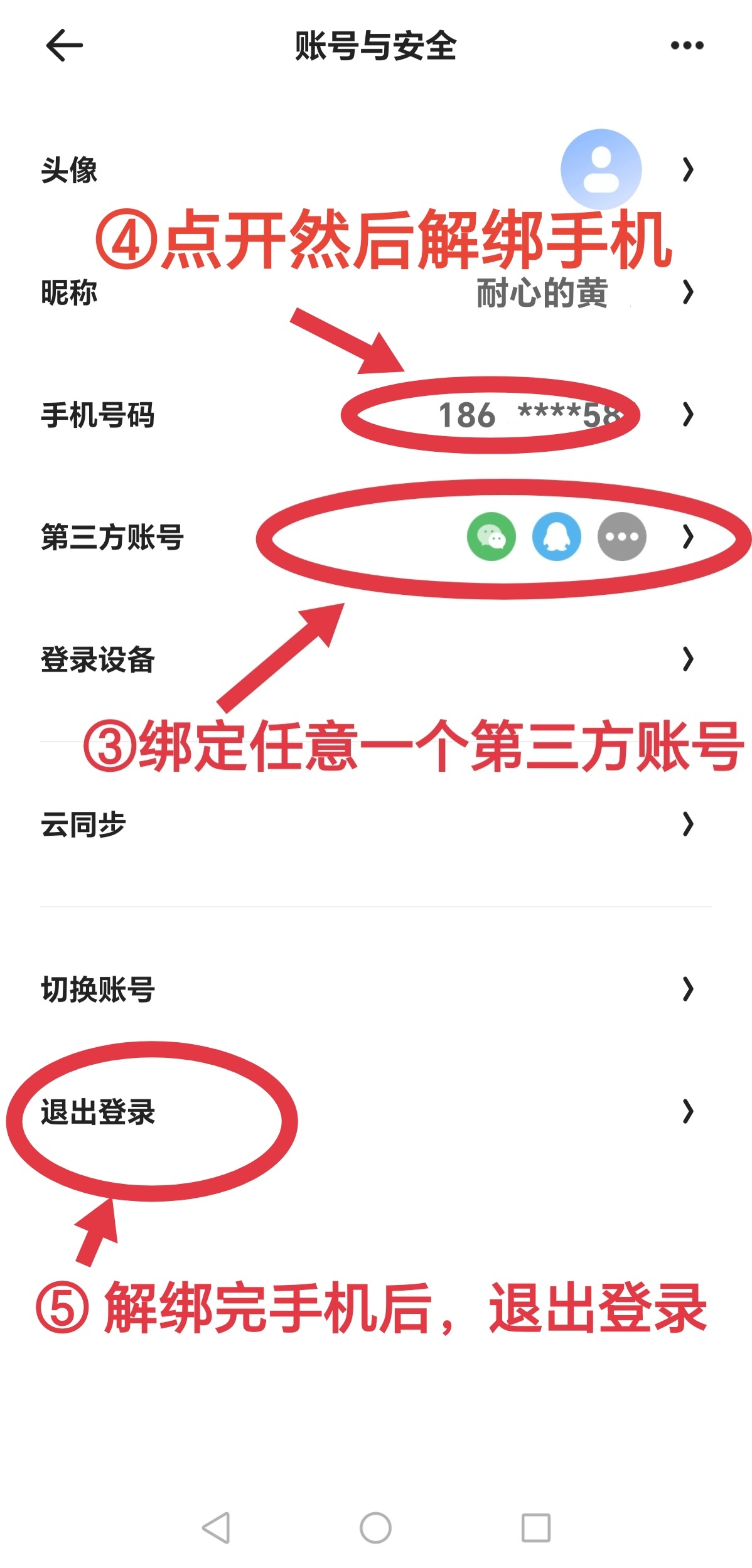View 登录设备 login devices
Viewport: 752px width, 1568px height.
pyautogui.click(x=375, y=659)
